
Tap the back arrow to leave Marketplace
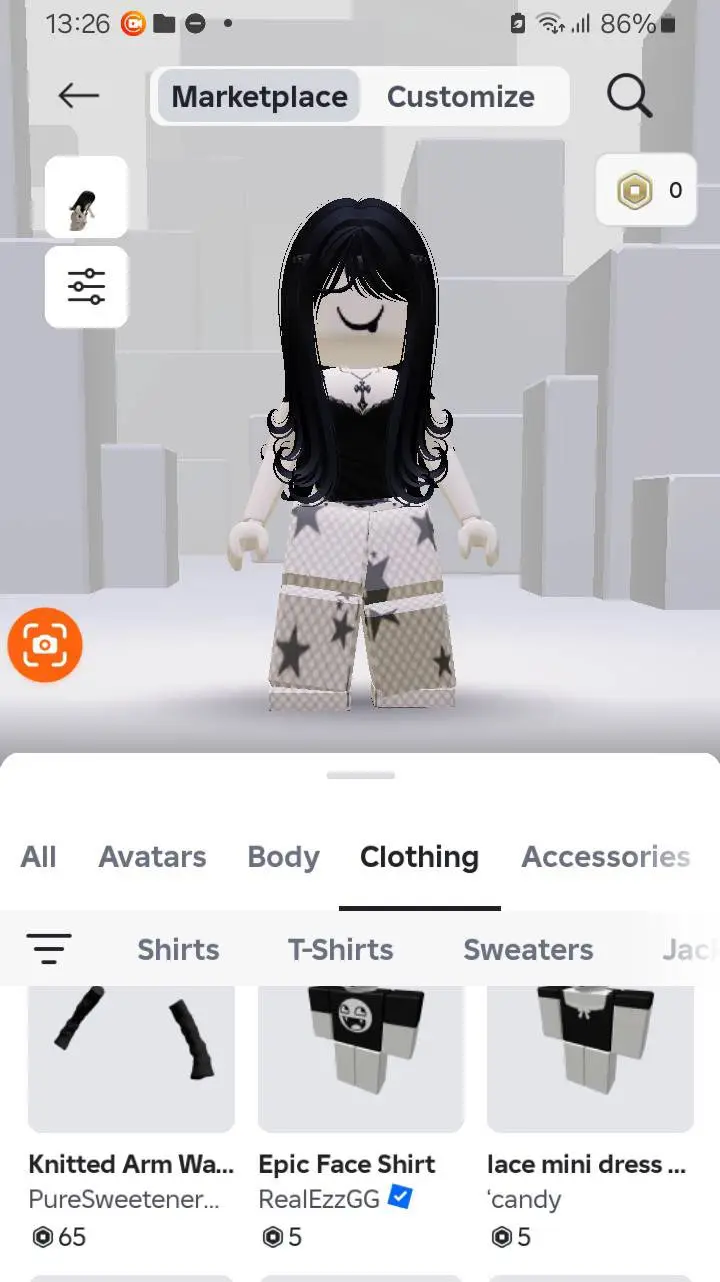pyautogui.click(x=78, y=95)
